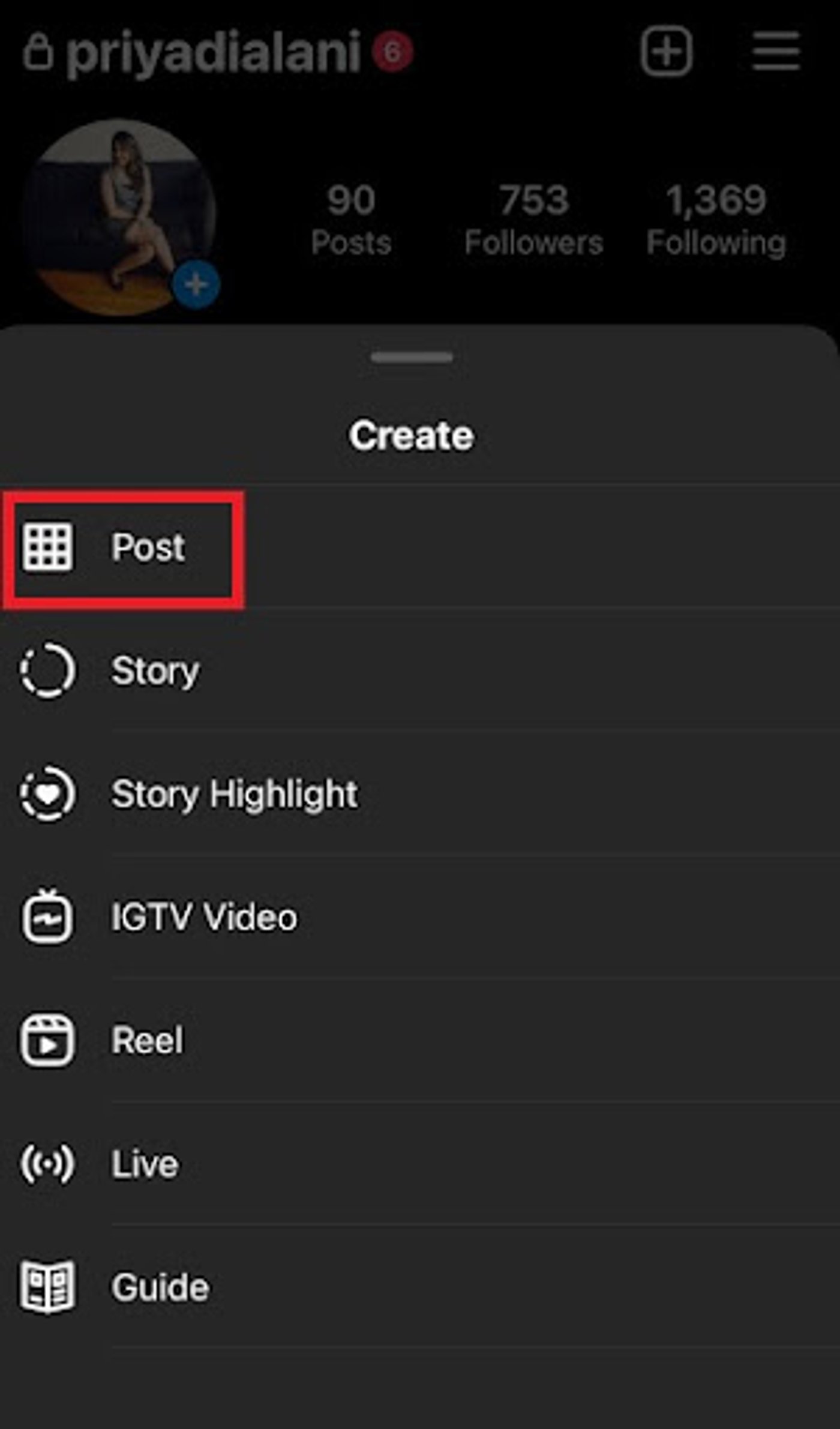The height and width of the screenshot is (1429, 840).
Task: Tap the blue plus on the profile picture
Action: pos(195,284)
